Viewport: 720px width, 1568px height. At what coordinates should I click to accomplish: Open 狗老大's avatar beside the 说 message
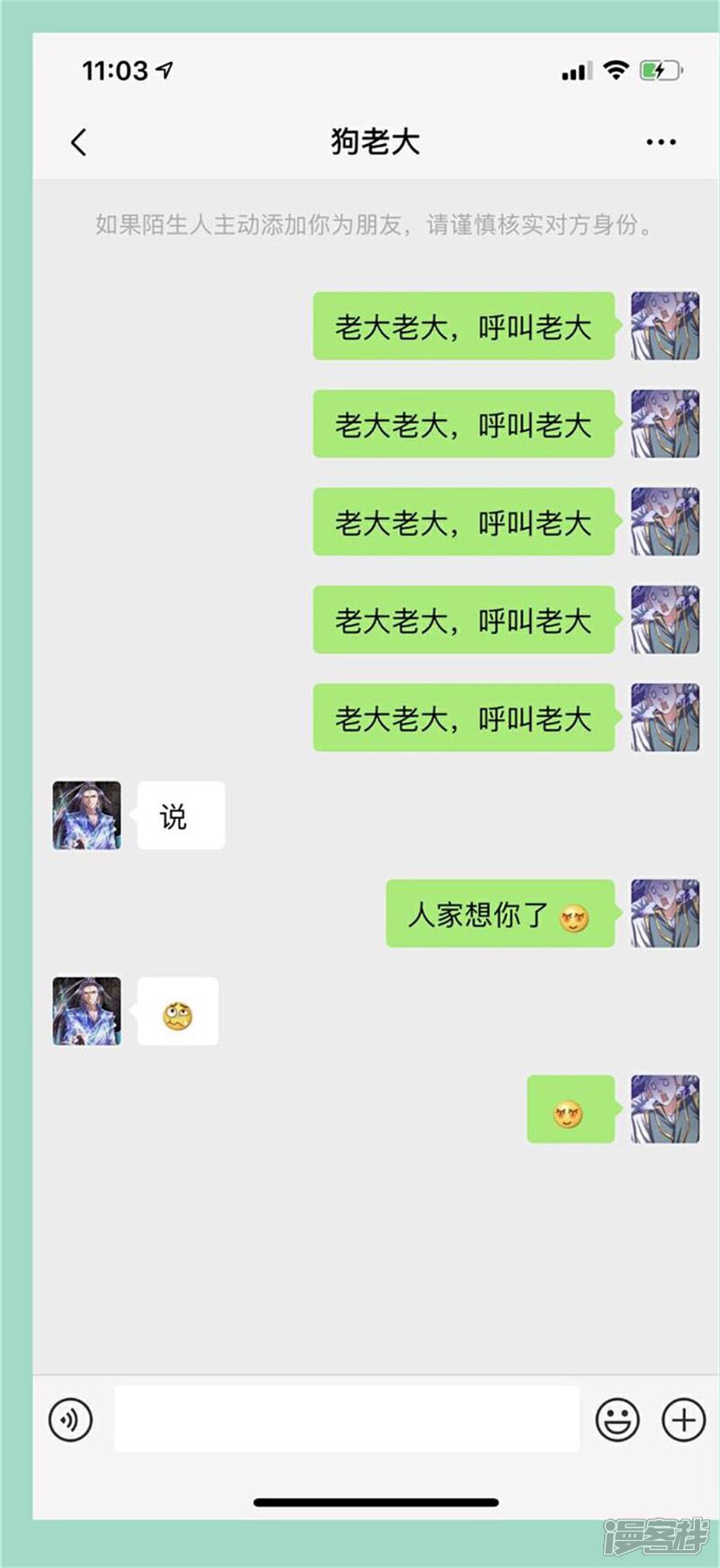(x=86, y=816)
